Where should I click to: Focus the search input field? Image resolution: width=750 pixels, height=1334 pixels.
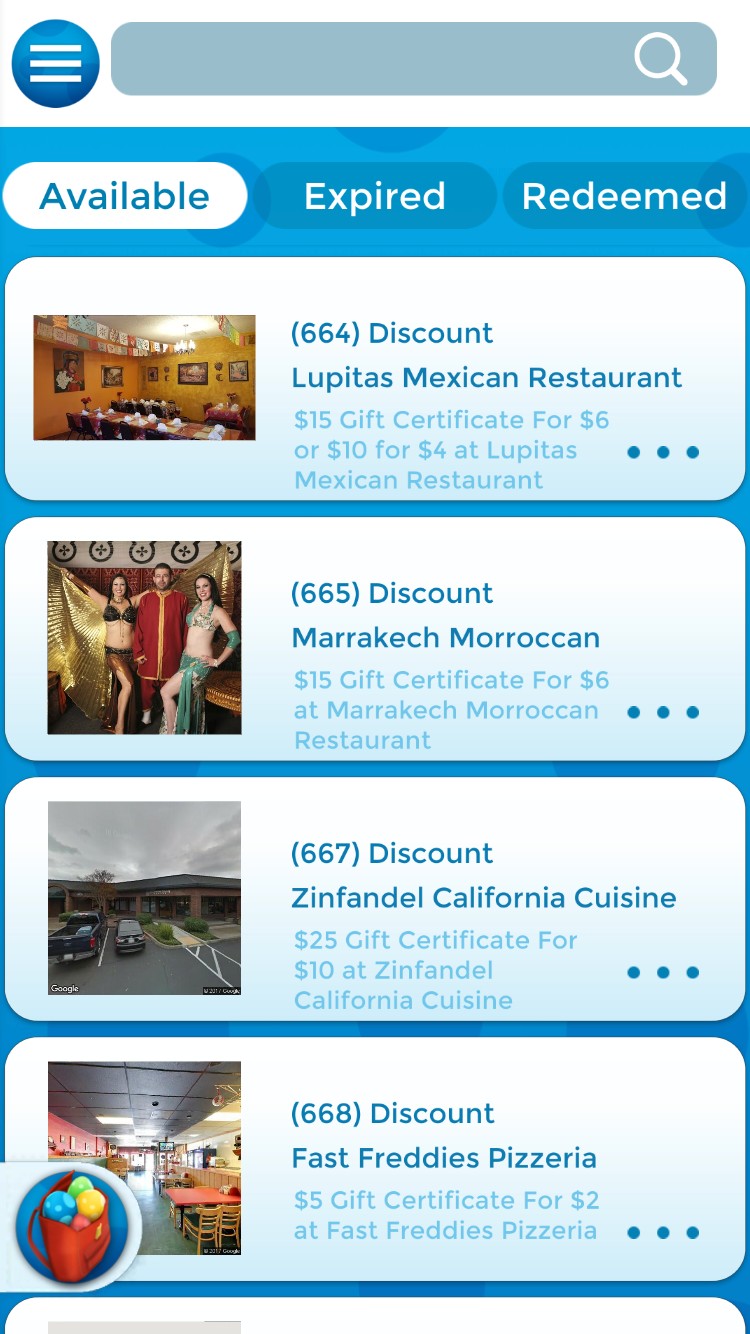pos(370,59)
